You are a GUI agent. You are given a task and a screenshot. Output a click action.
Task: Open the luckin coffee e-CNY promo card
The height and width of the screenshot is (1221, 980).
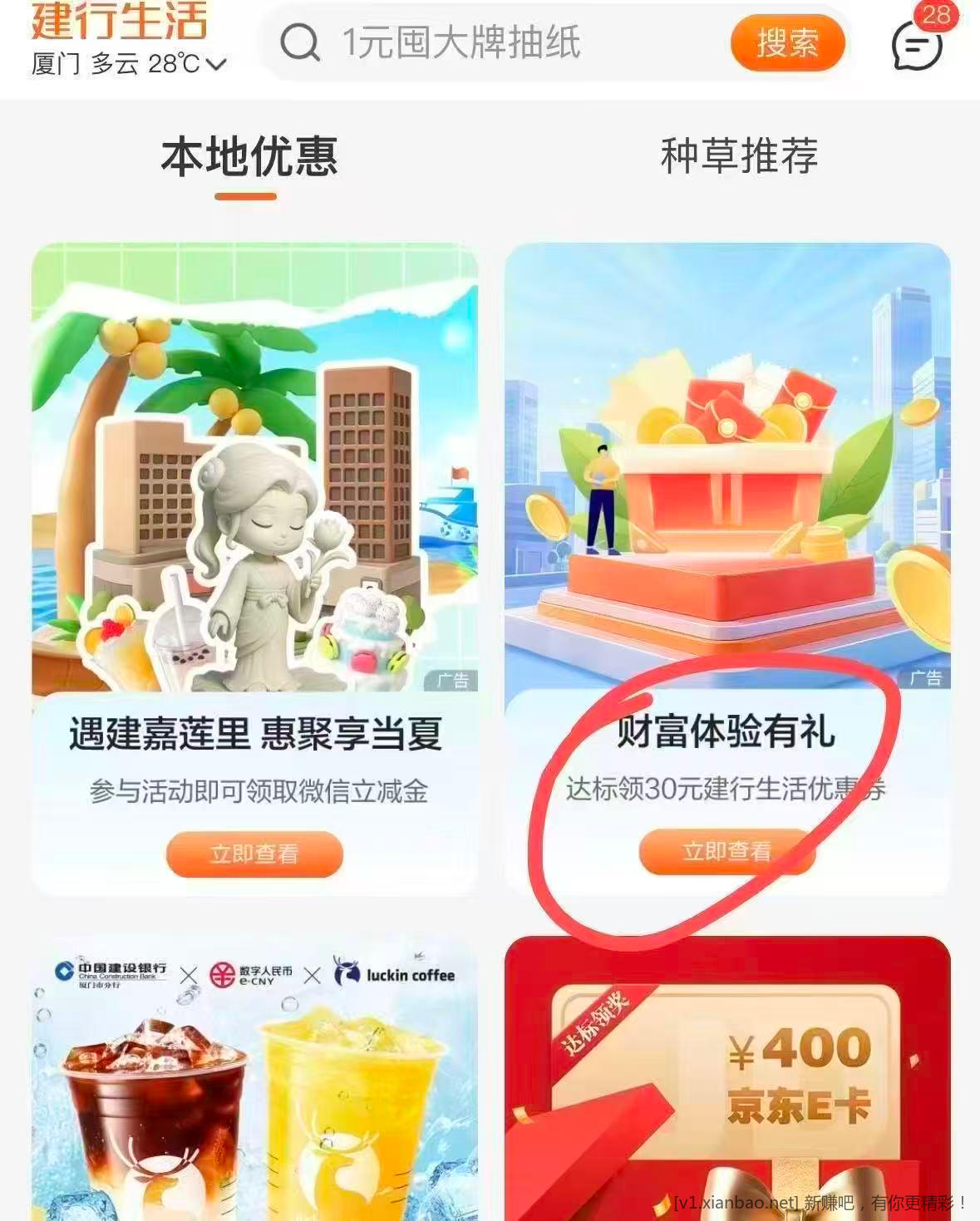point(254,1081)
